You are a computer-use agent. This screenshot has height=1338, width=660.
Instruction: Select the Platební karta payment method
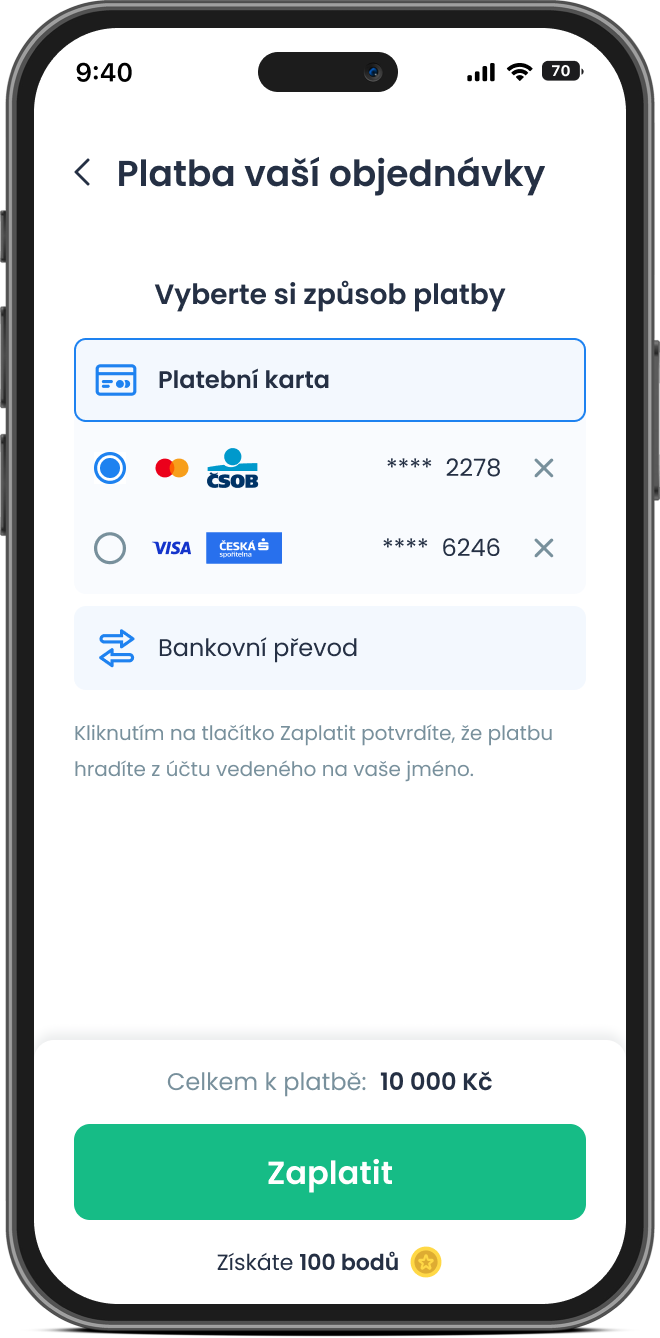coord(330,380)
